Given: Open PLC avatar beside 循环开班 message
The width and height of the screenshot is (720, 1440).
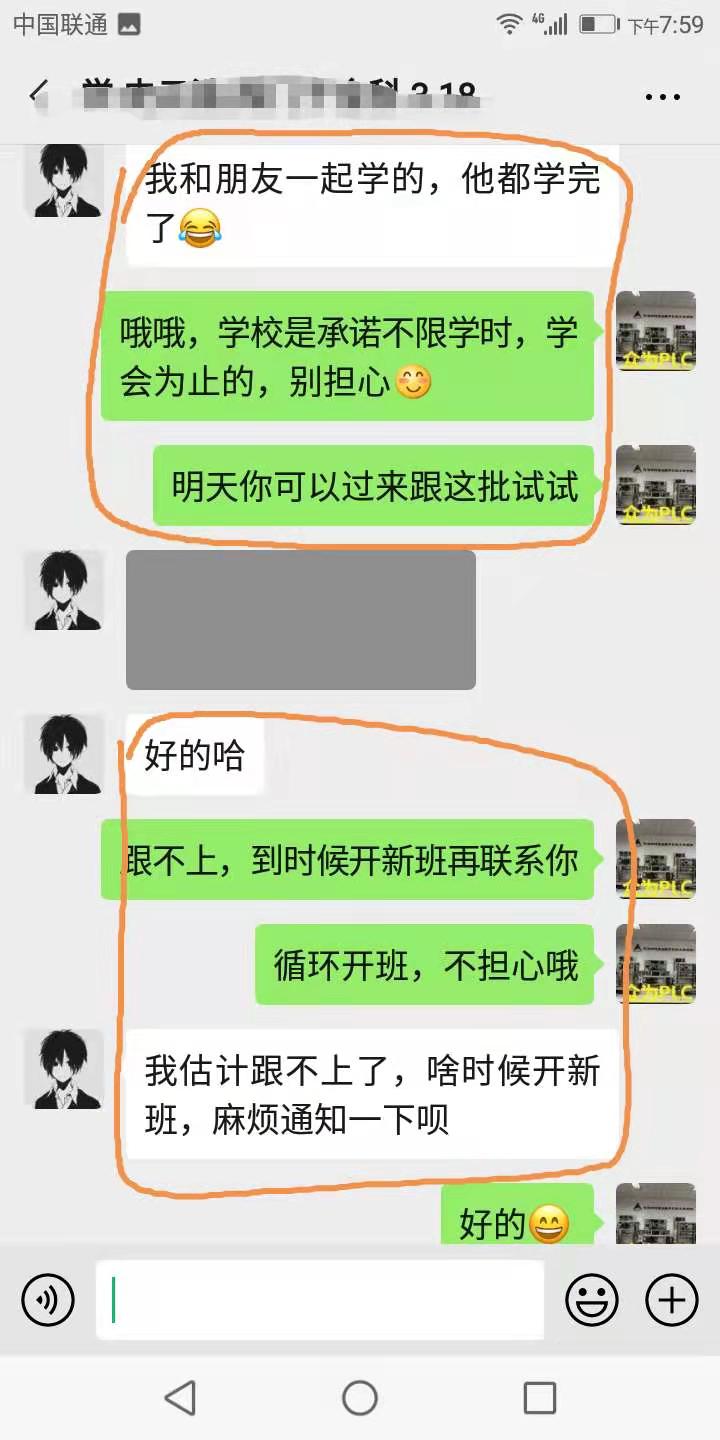Looking at the screenshot, I should pos(655,964).
